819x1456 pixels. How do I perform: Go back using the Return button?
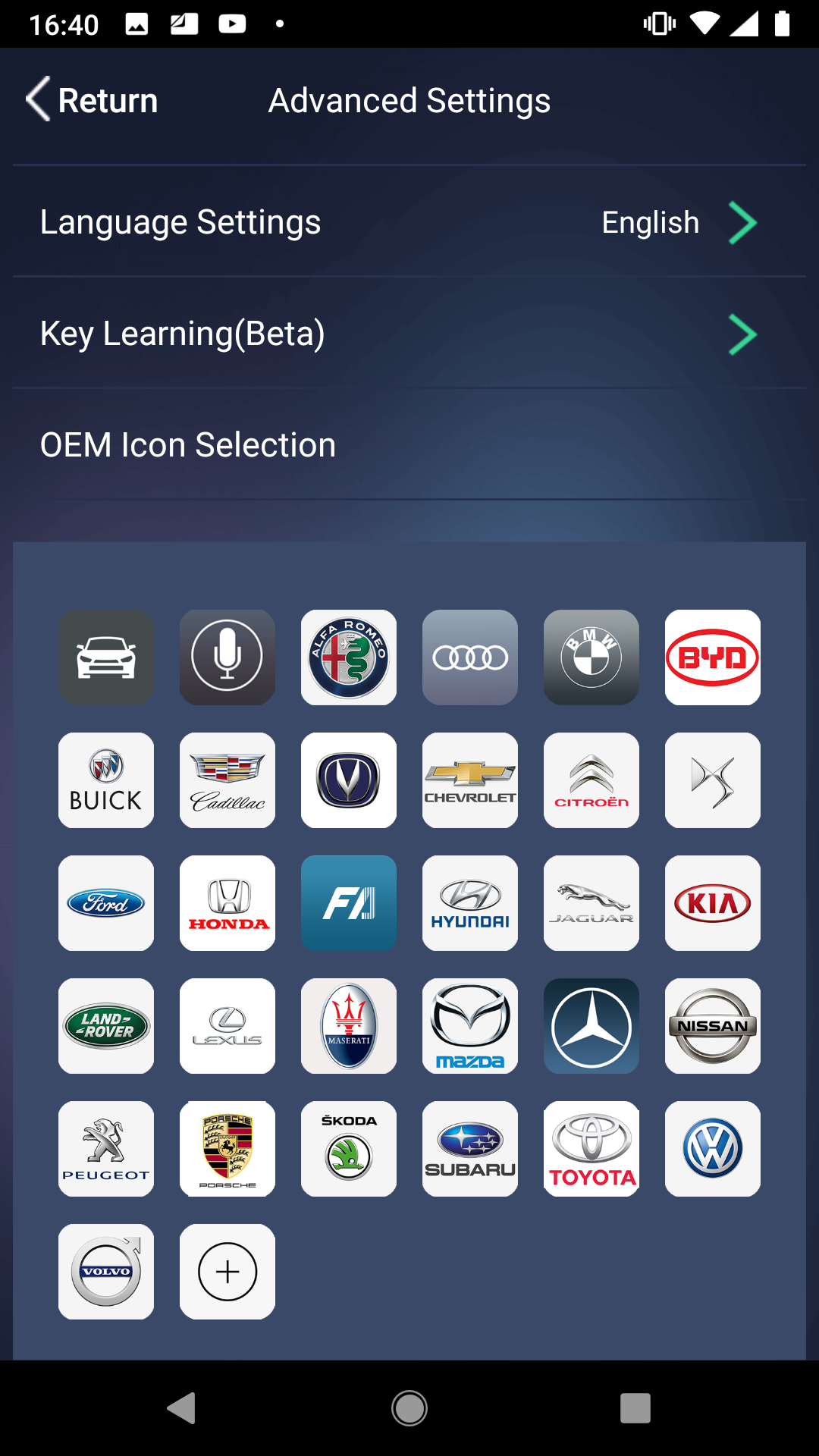(x=92, y=100)
